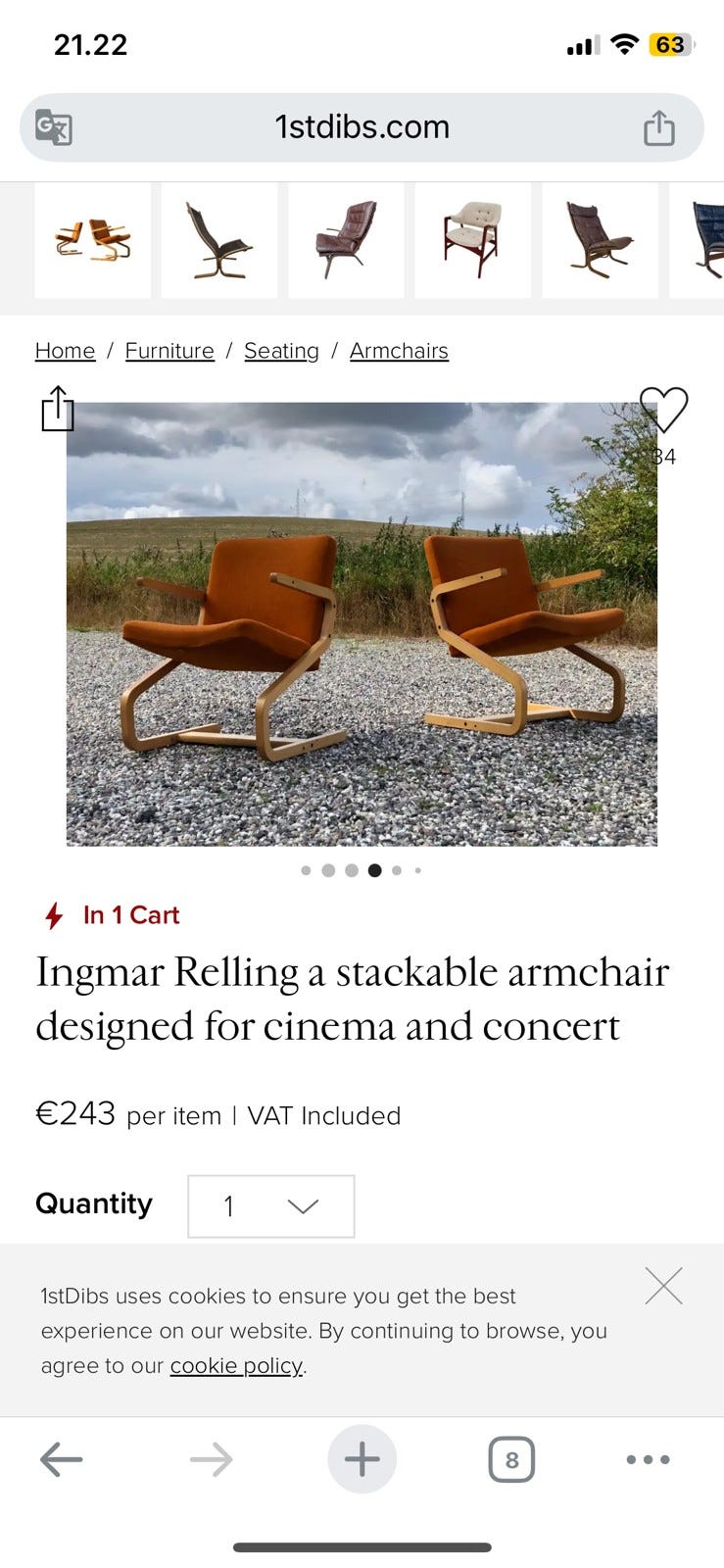The image size is (724, 1568).
Task: Navigate back with the arrow icon
Action: tap(61, 1459)
